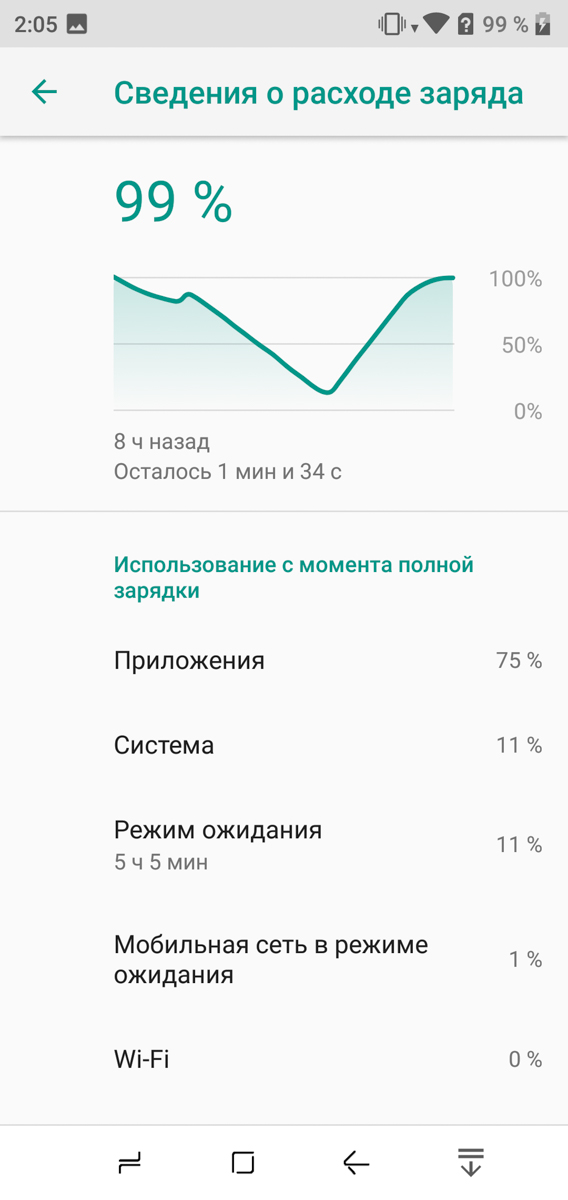Open the Система usage row

click(x=284, y=746)
